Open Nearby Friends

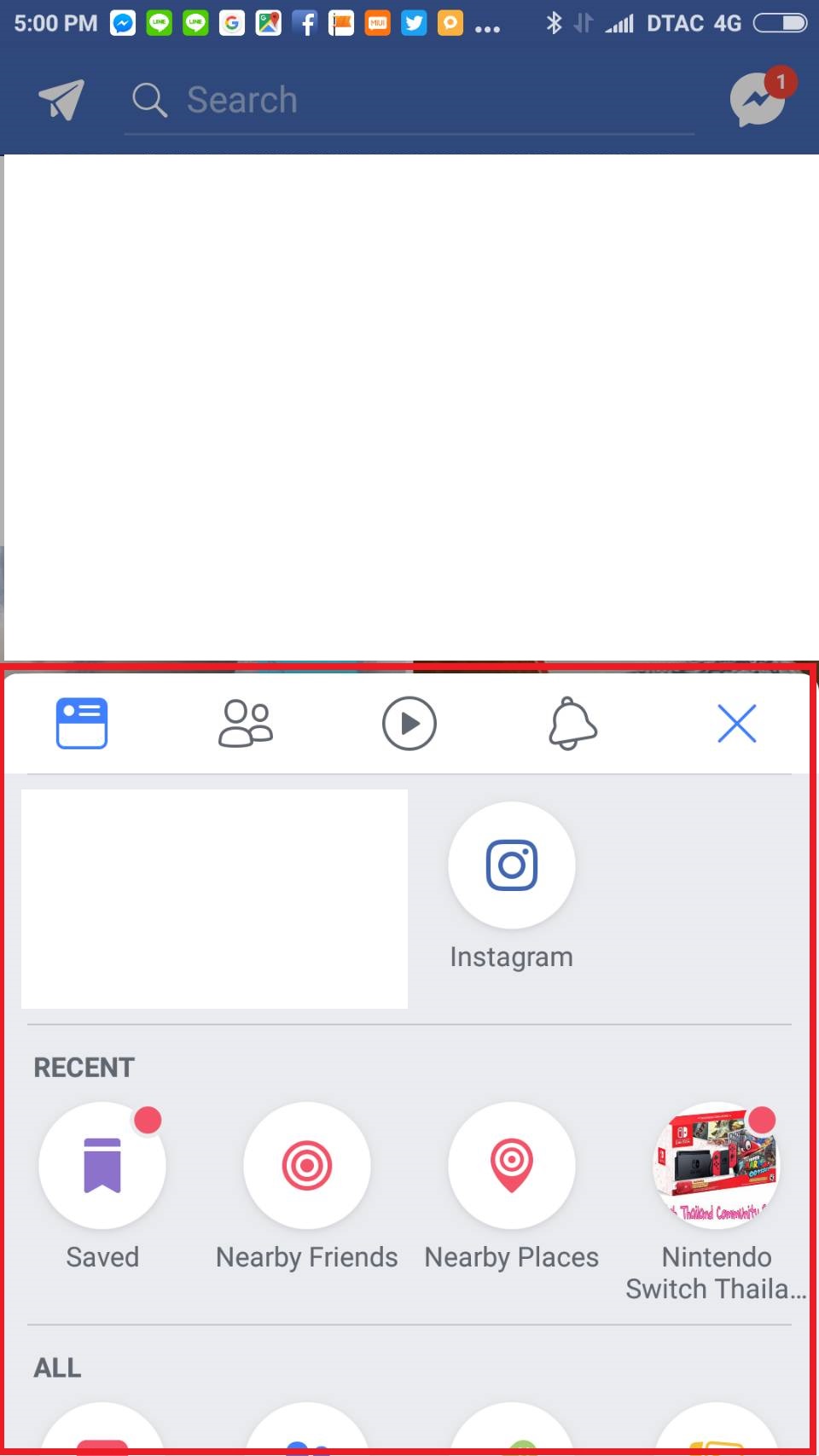point(307,1187)
